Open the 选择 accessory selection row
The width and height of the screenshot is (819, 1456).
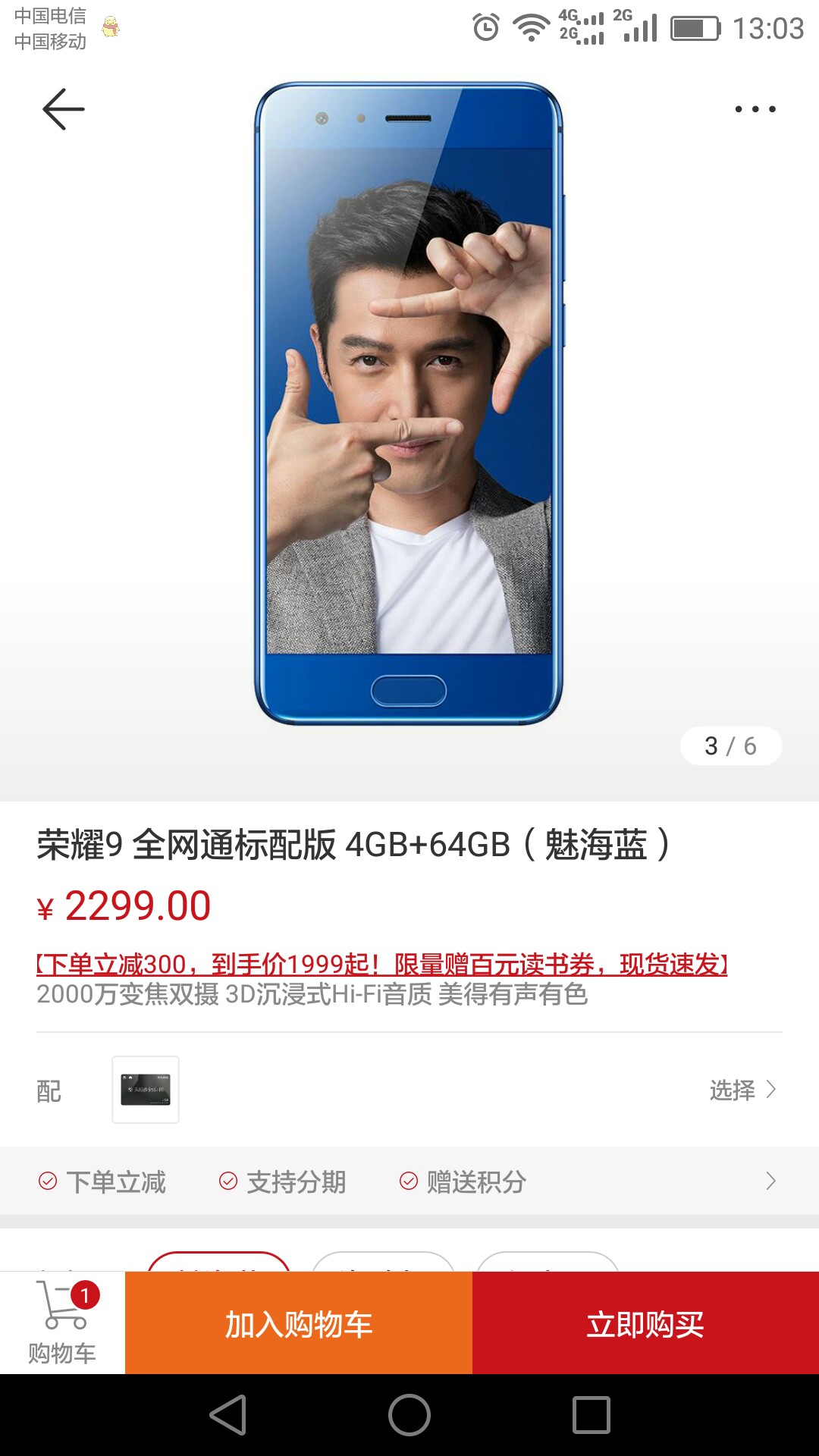click(409, 1090)
